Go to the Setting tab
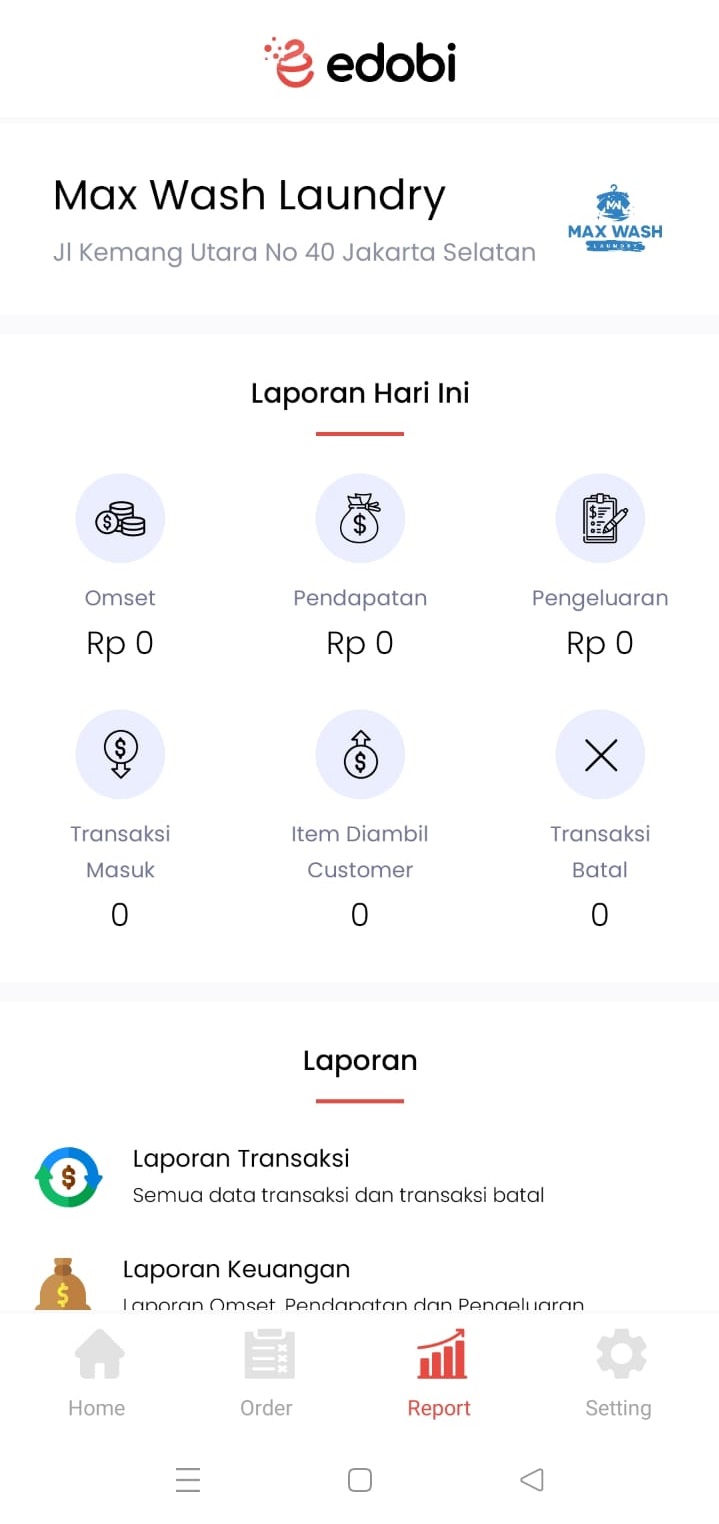719x1524 pixels. [619, 1373]
